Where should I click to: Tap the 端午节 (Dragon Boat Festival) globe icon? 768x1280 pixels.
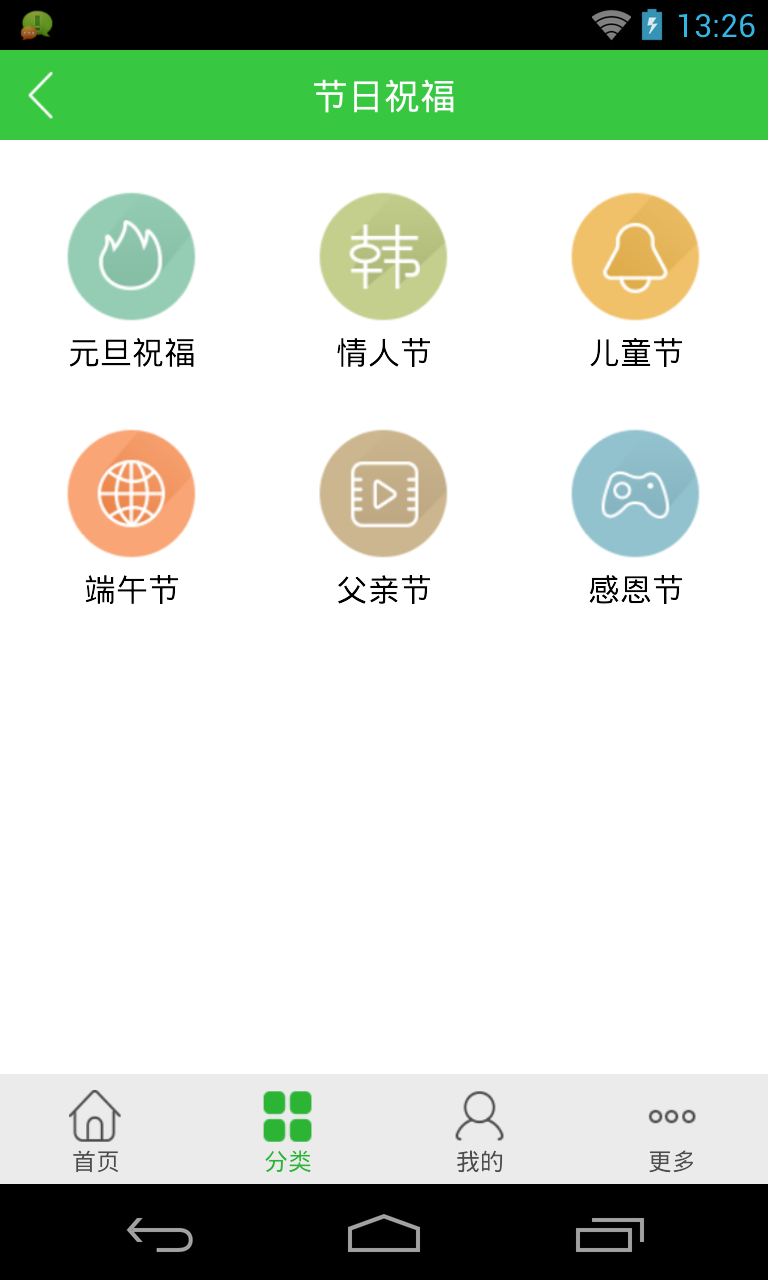click(x=131, y=493)
